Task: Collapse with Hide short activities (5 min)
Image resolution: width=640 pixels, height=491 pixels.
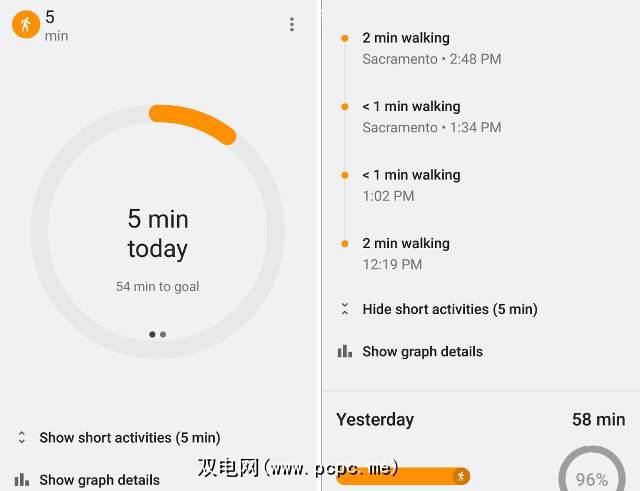Action: coord(449,309)
